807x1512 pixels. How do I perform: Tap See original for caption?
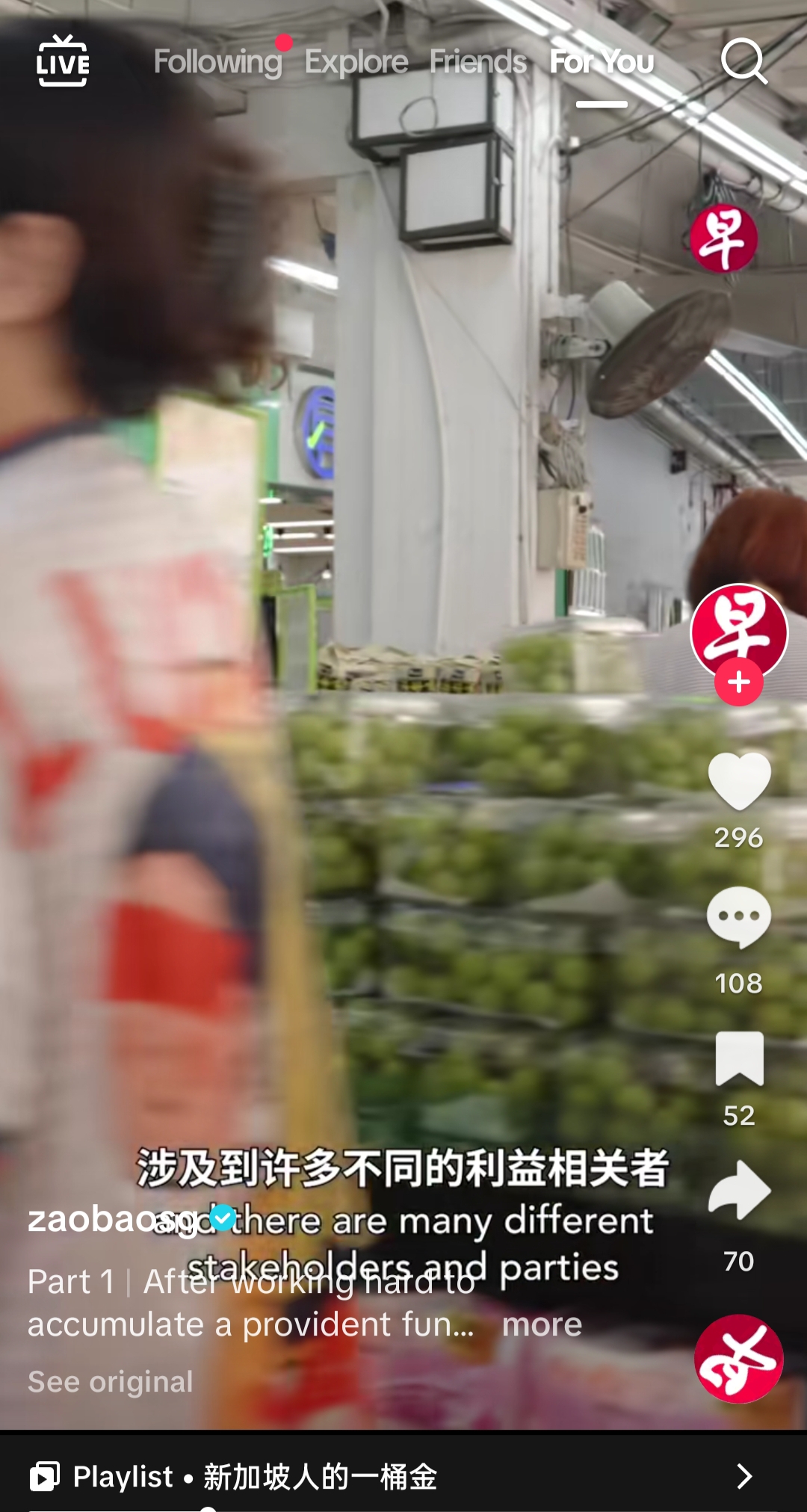click(x=111, y=1382)
